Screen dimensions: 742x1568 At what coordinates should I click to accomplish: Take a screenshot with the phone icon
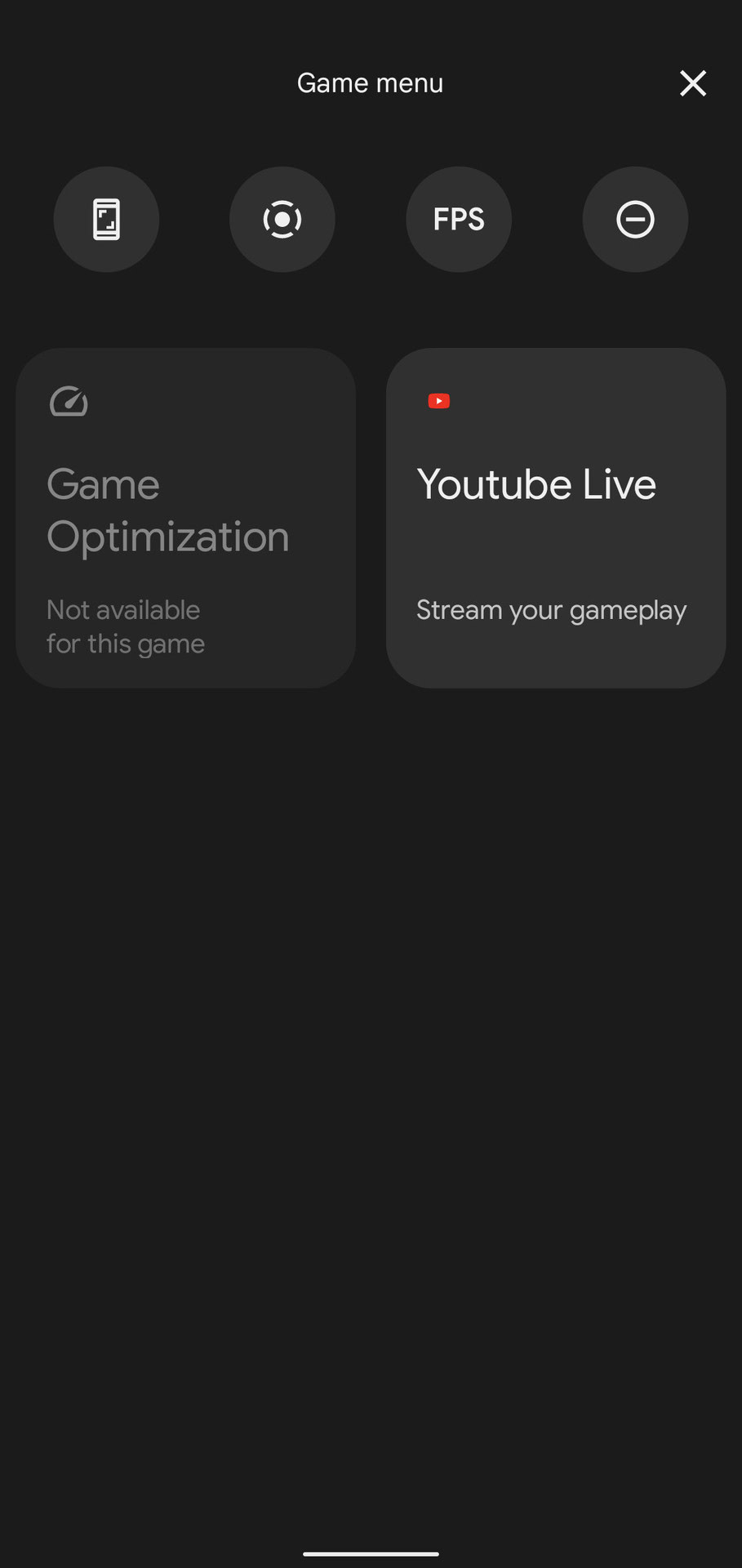point(106,219)
